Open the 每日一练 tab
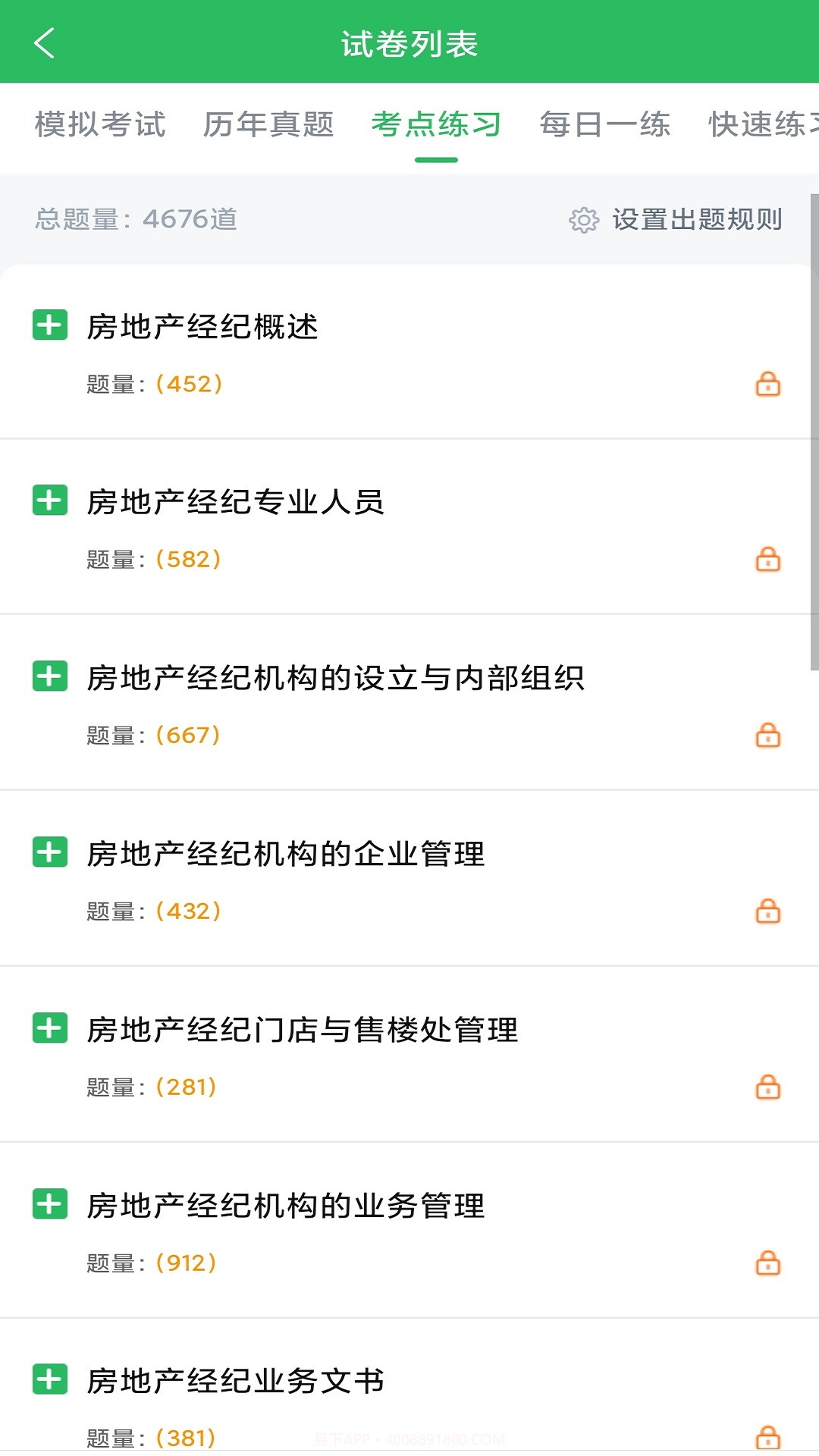819x1456 pixels. point(604,125)
